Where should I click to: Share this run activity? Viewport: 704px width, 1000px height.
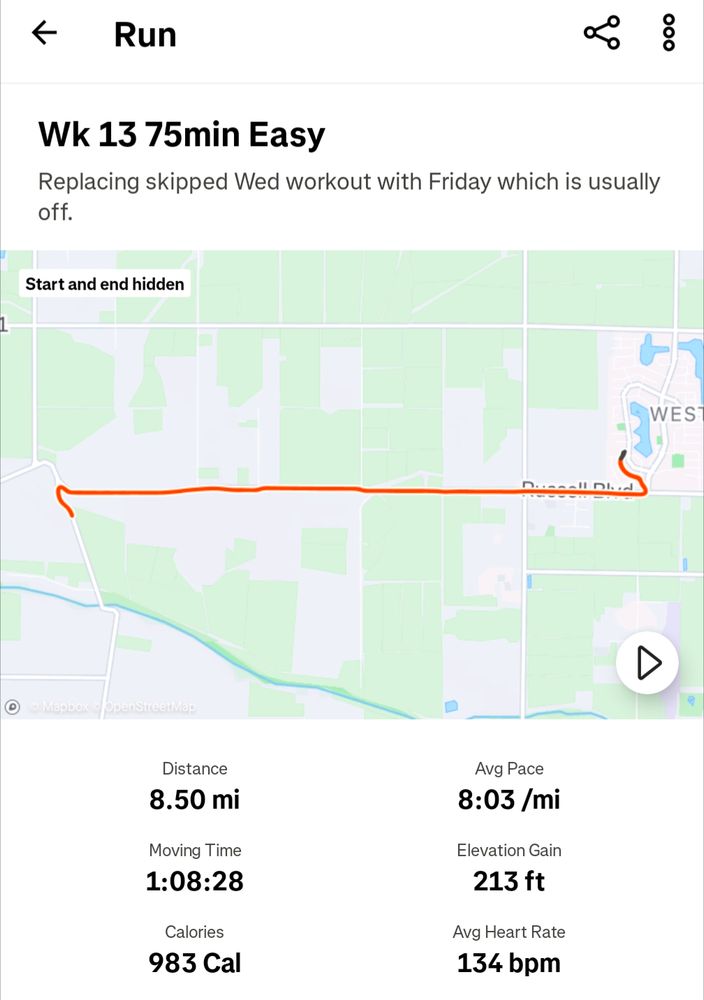point(601,33)
